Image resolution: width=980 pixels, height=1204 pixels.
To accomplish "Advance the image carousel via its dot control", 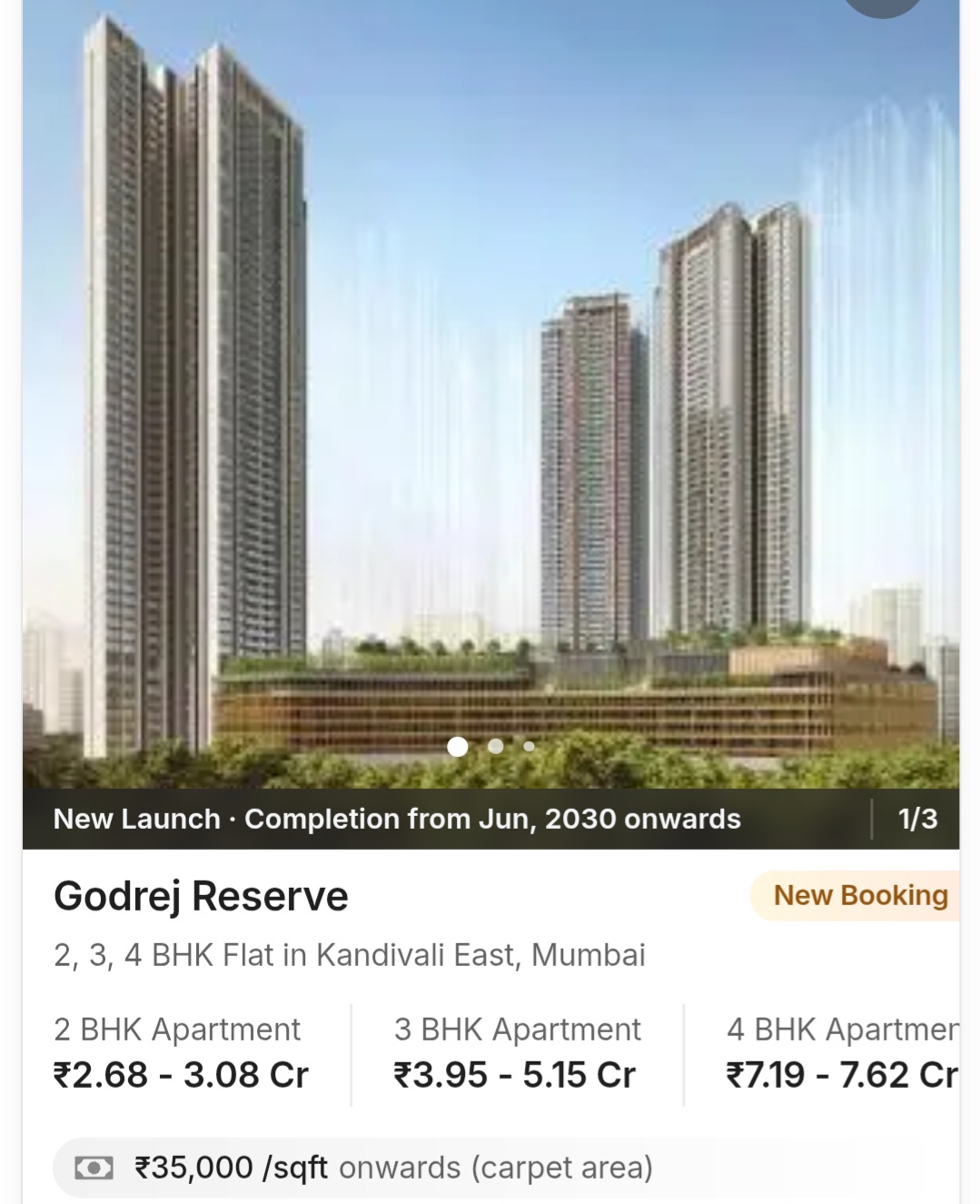I will [x=496, y=745].
